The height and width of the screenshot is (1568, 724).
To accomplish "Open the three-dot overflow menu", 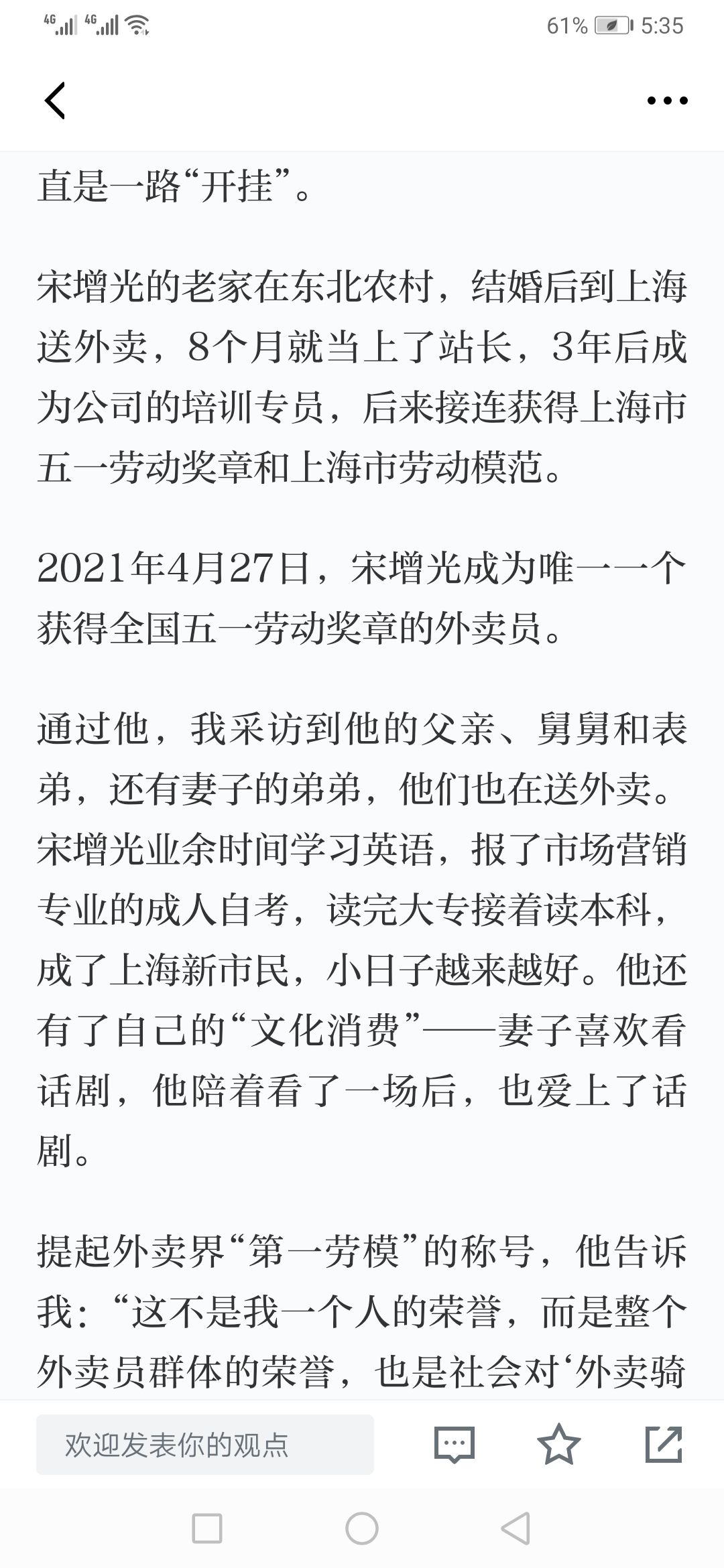I will (x=667, y=101).
